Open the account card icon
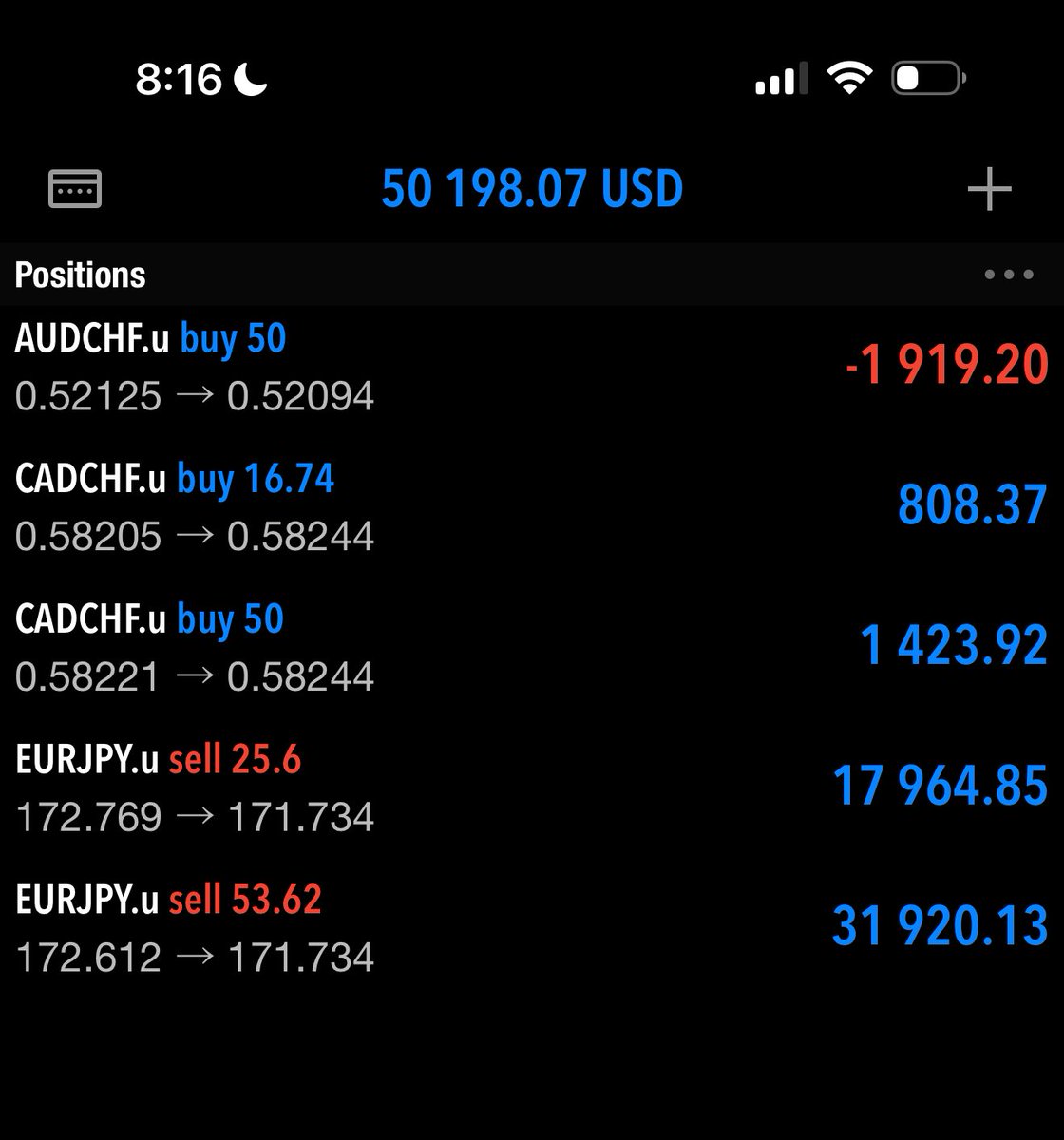The width and height of the screenshot is (1064, 1140). pos(75,188)
